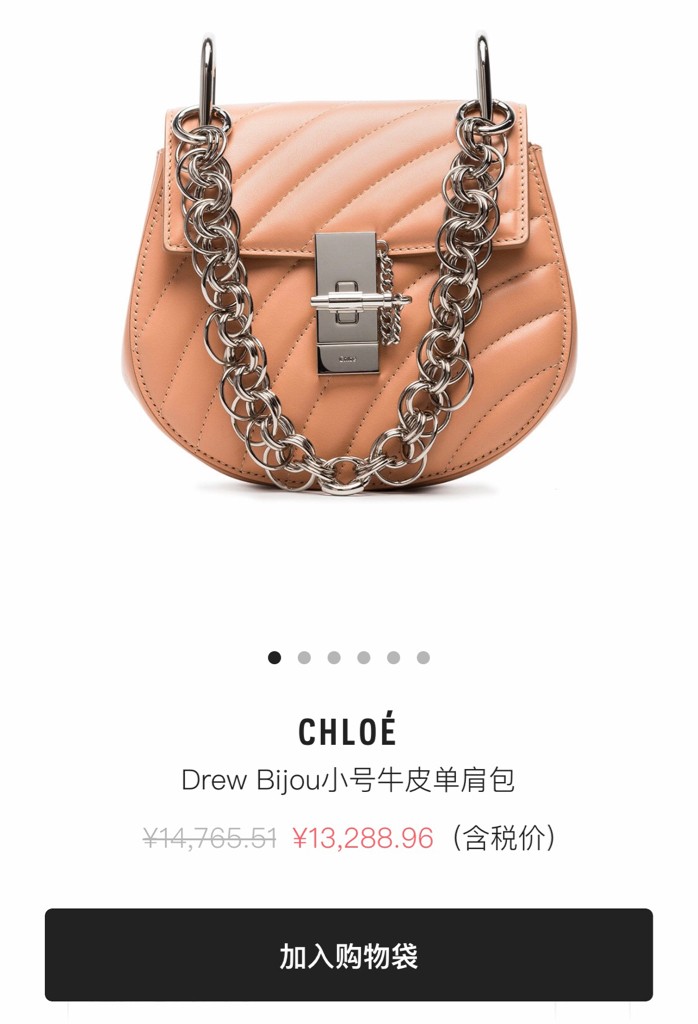Jump to the second image indicator dot

[x=304, y=658]
